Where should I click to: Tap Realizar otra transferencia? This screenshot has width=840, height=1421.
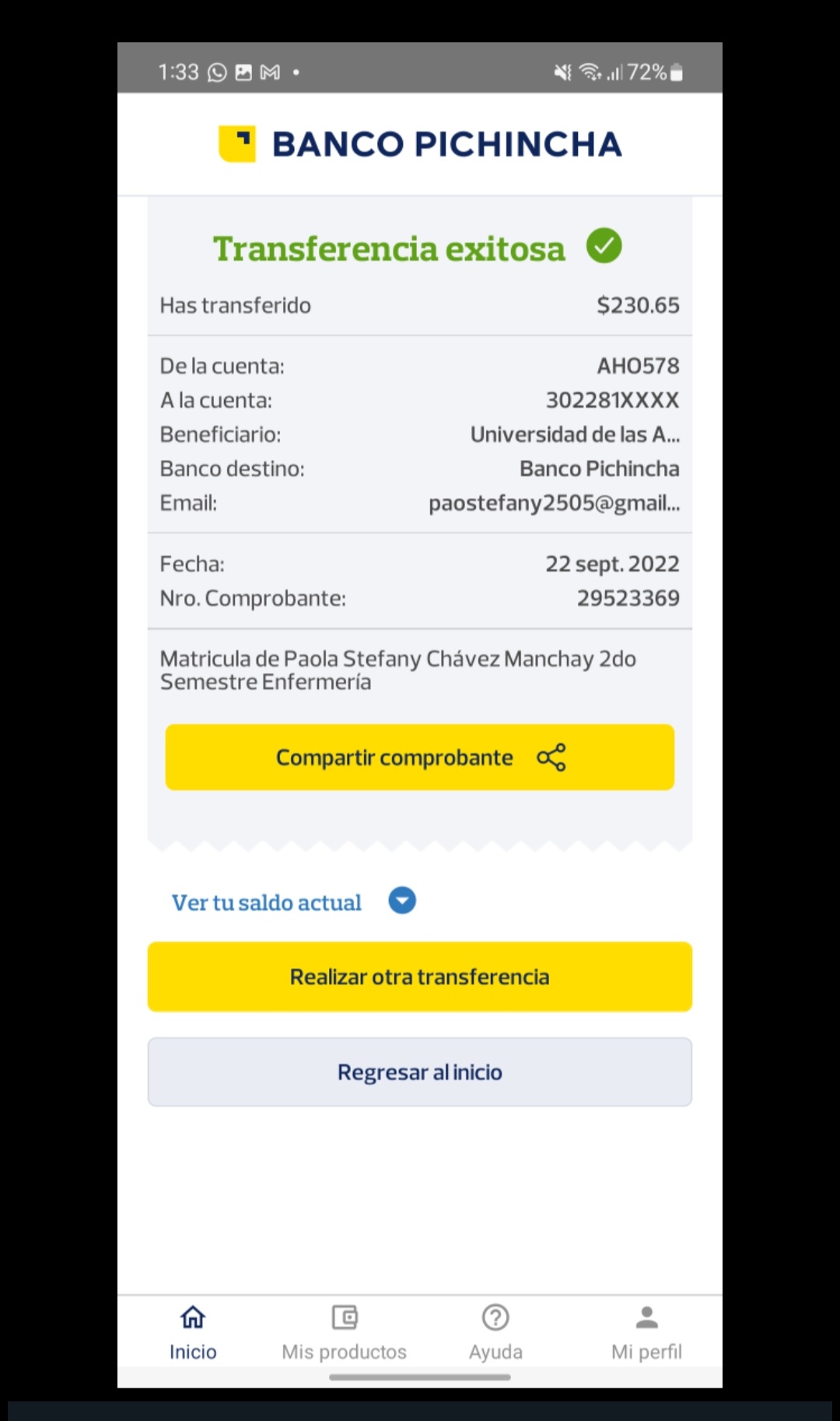click(x=419, y=977)
